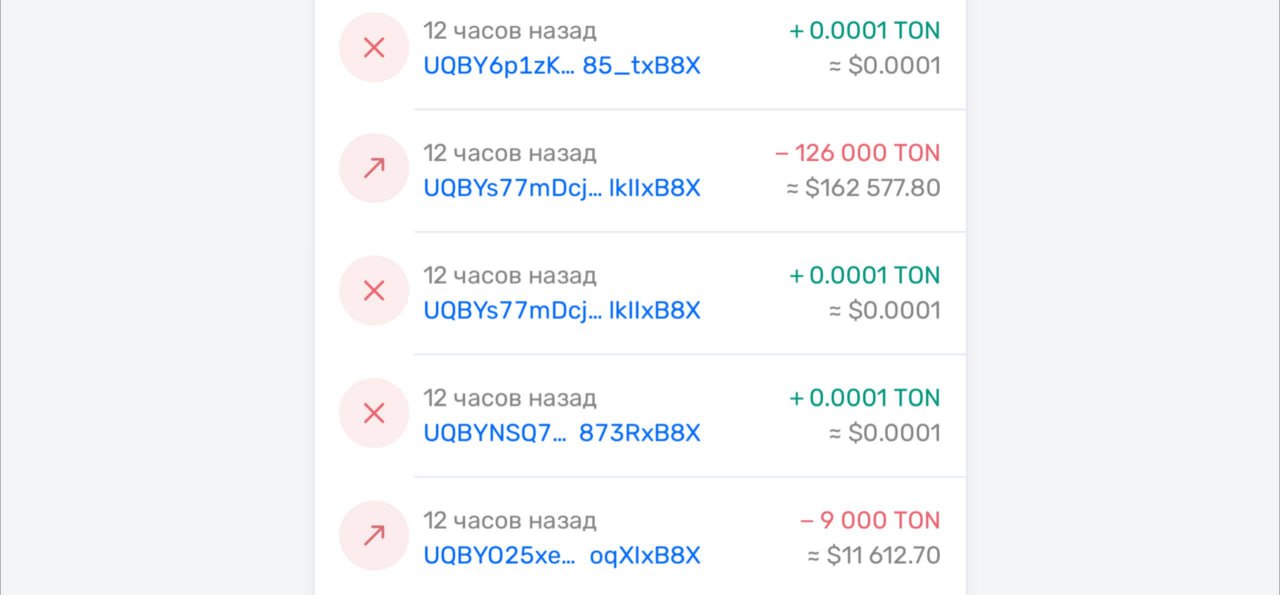Open address link UQBYNSQ7… 873RxB8X
The height and width of the screenshot is (595, 1280).
coord(561,433)
